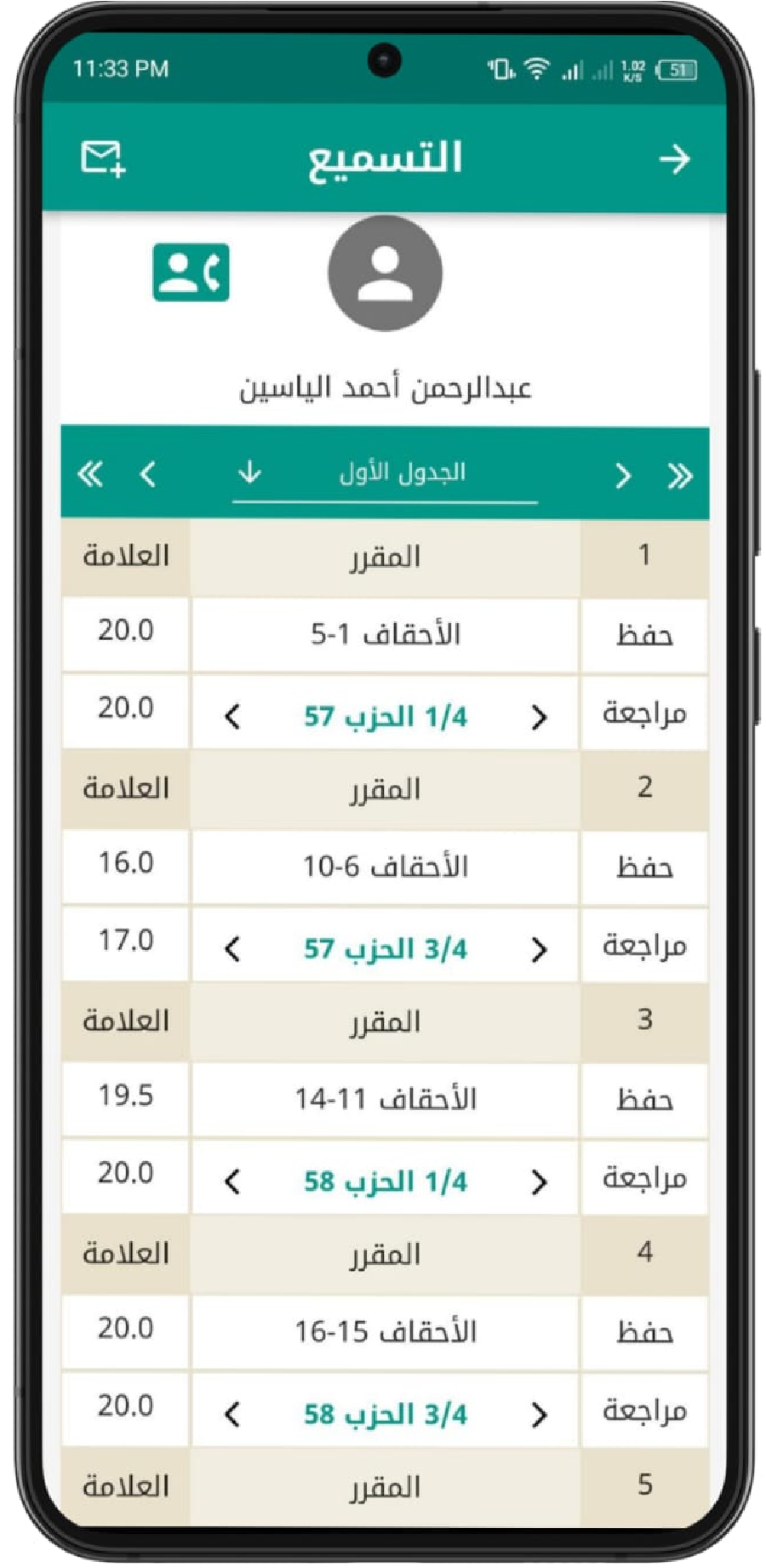Tap right chevron beside 1/4 الحزب 58
The width and height of the screenshot is (766, 1568).
[539, 1182]
